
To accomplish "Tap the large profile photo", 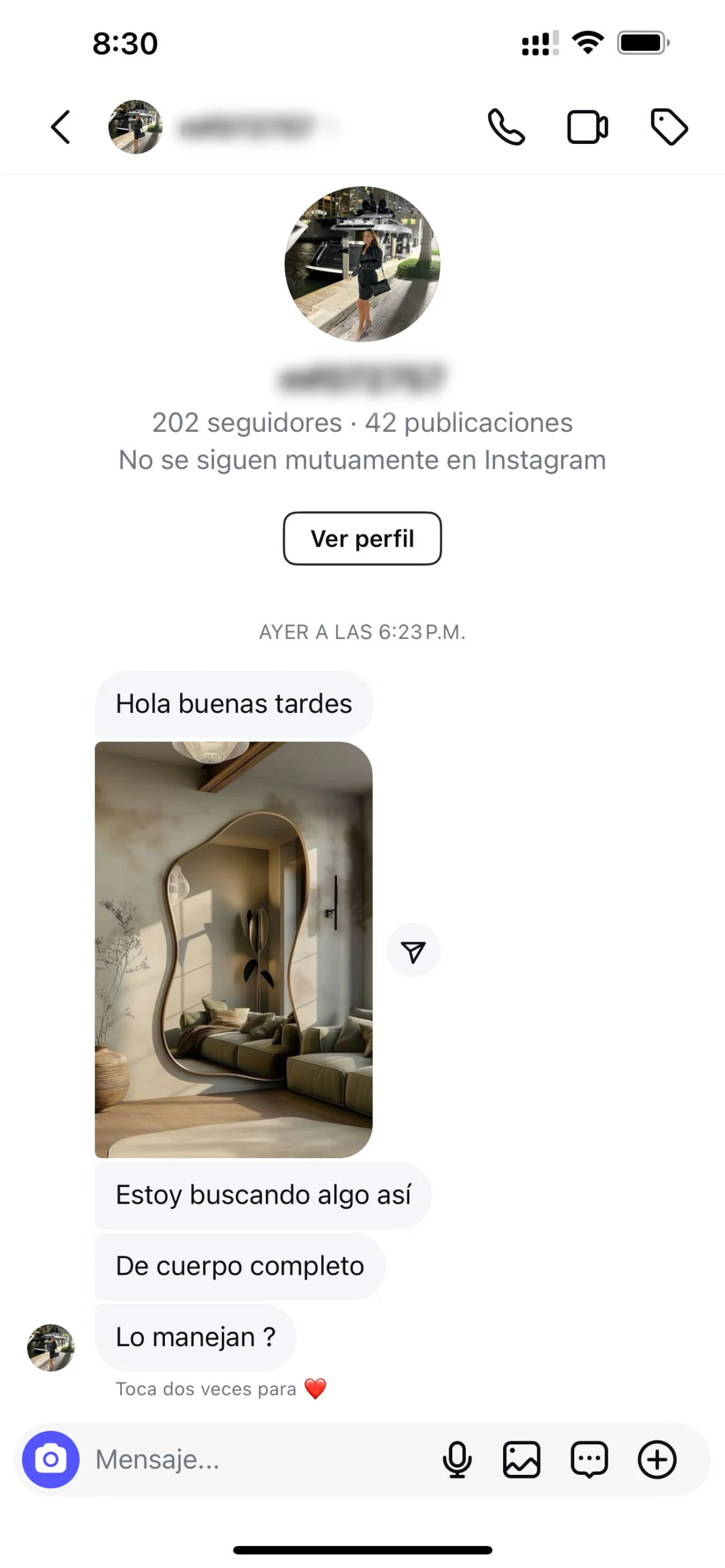I will point(362,264).
